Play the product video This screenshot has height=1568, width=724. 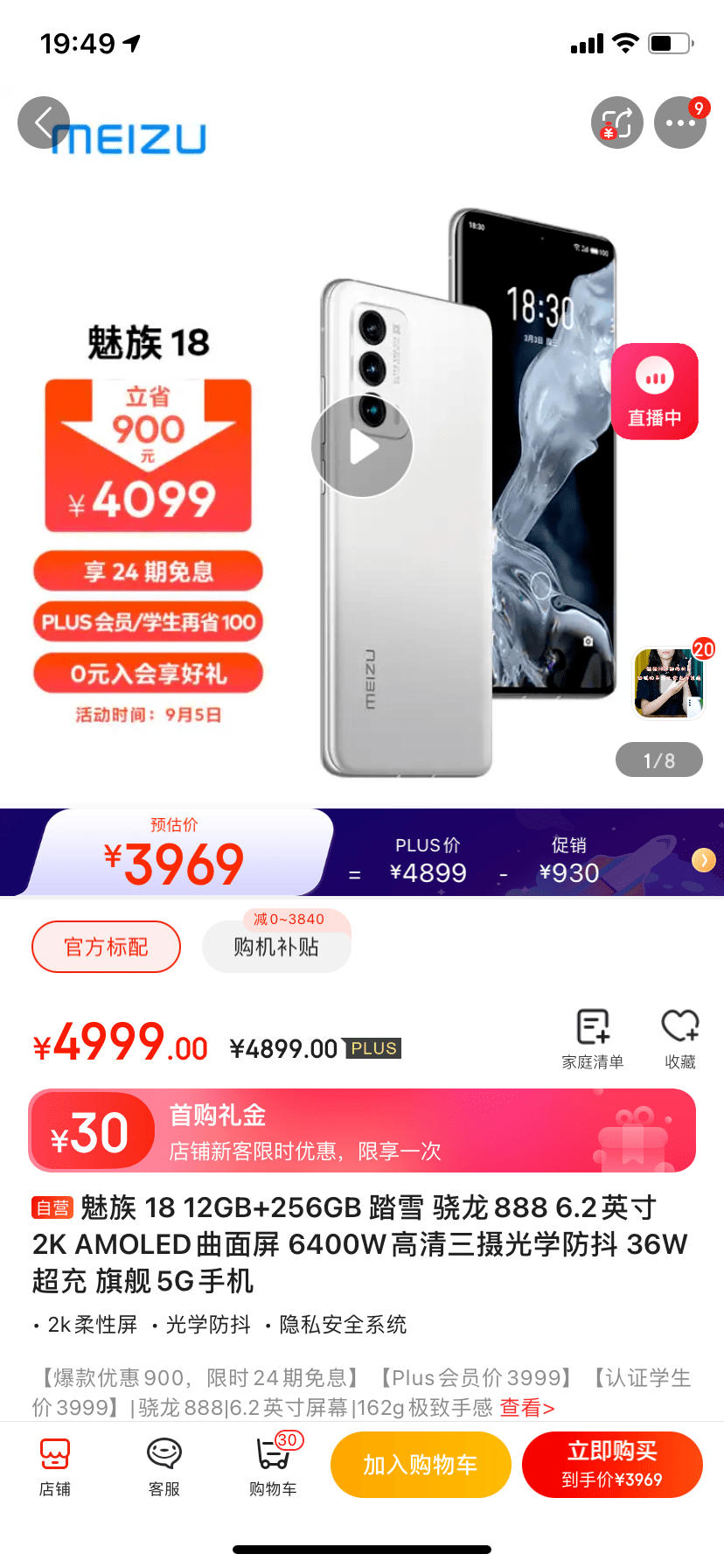click(362, 446)
